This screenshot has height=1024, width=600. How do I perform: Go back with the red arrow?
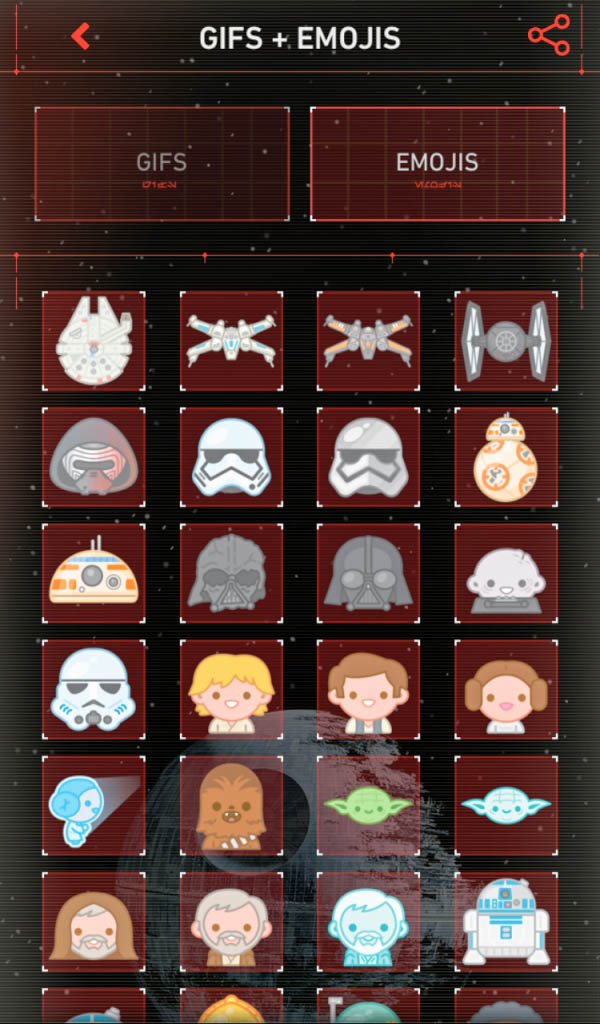[81, 37]
